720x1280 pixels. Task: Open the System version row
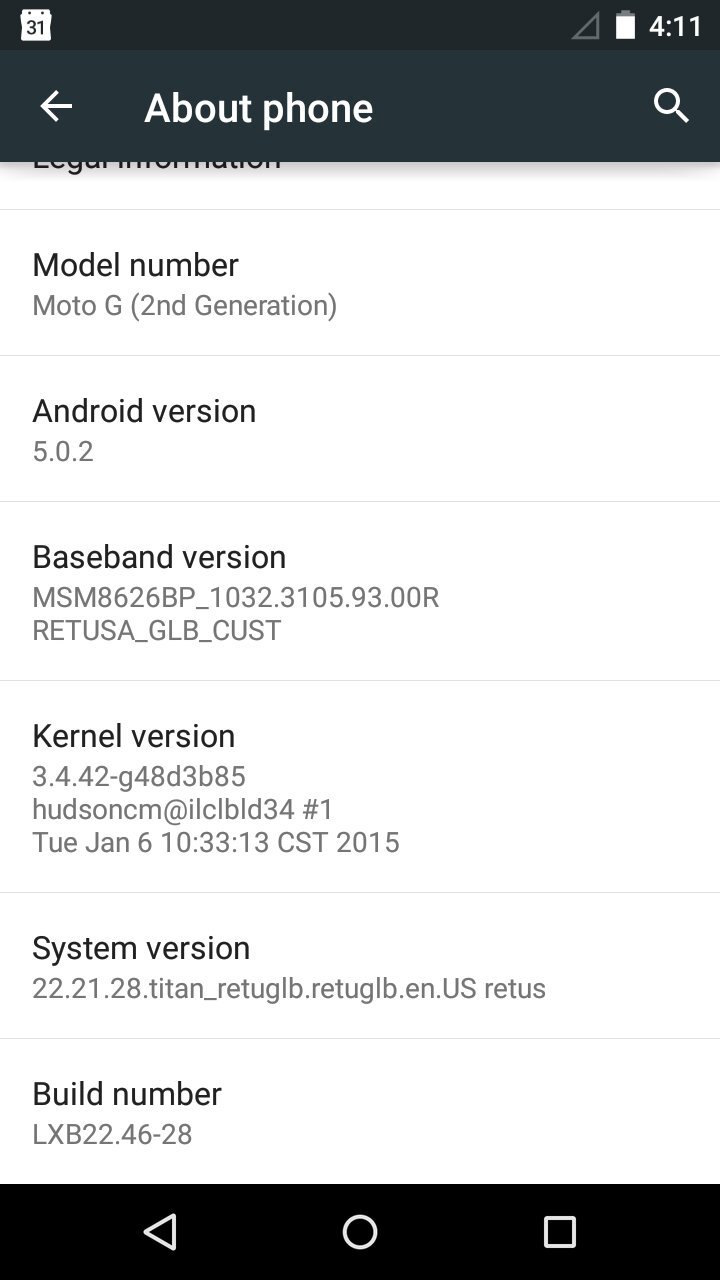pyautogui.click(x=360, y=966)
